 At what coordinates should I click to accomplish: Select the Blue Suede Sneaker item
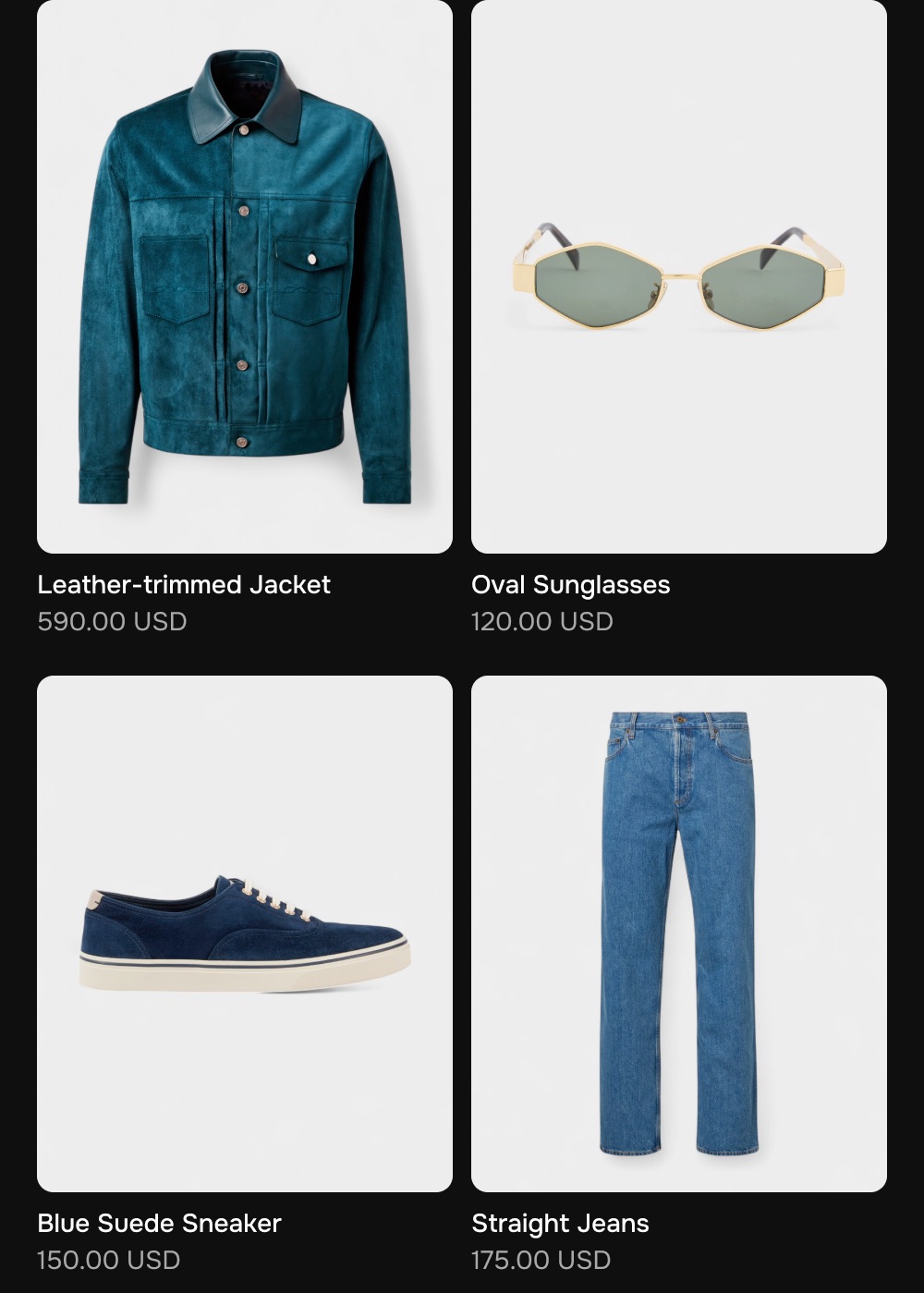coord(245,933)
